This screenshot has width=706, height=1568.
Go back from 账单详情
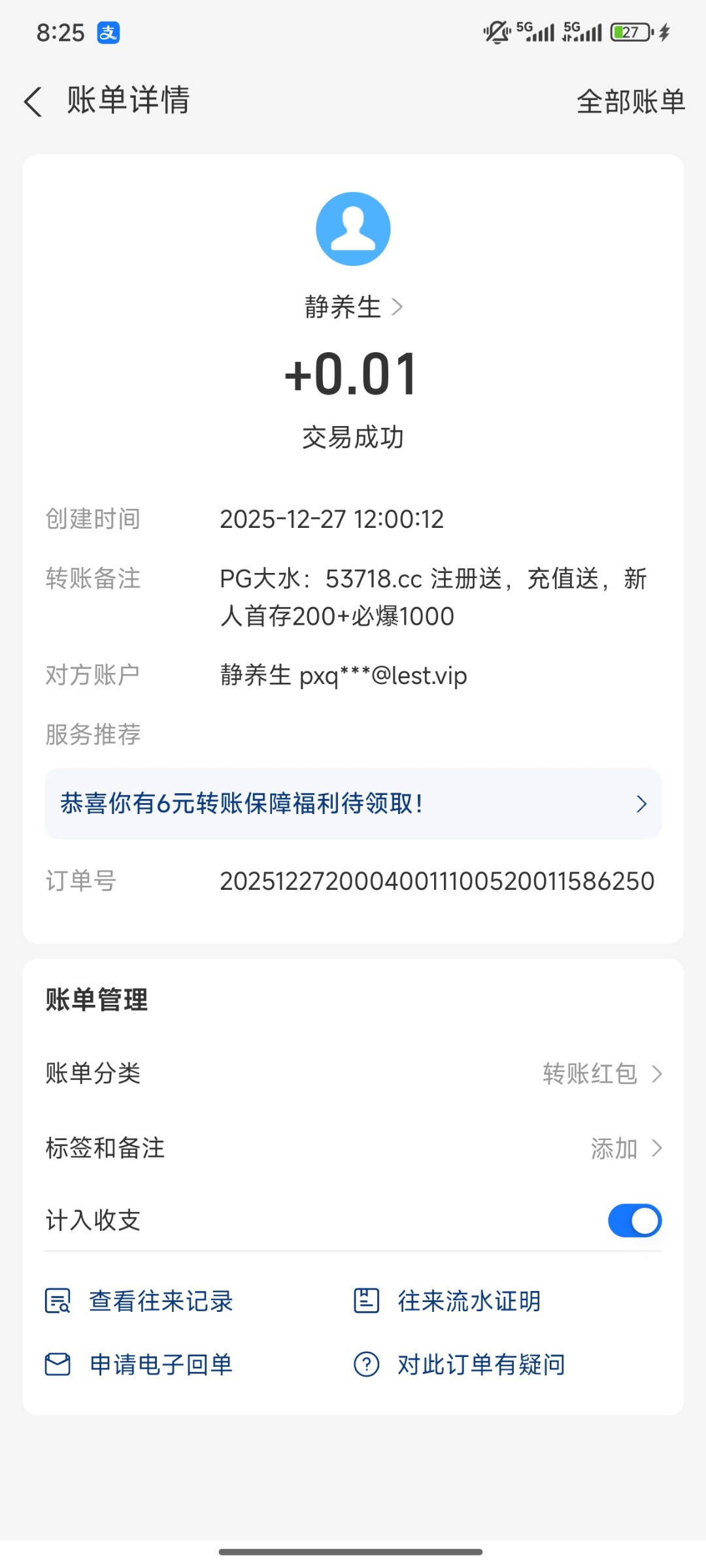click(33, 102)
